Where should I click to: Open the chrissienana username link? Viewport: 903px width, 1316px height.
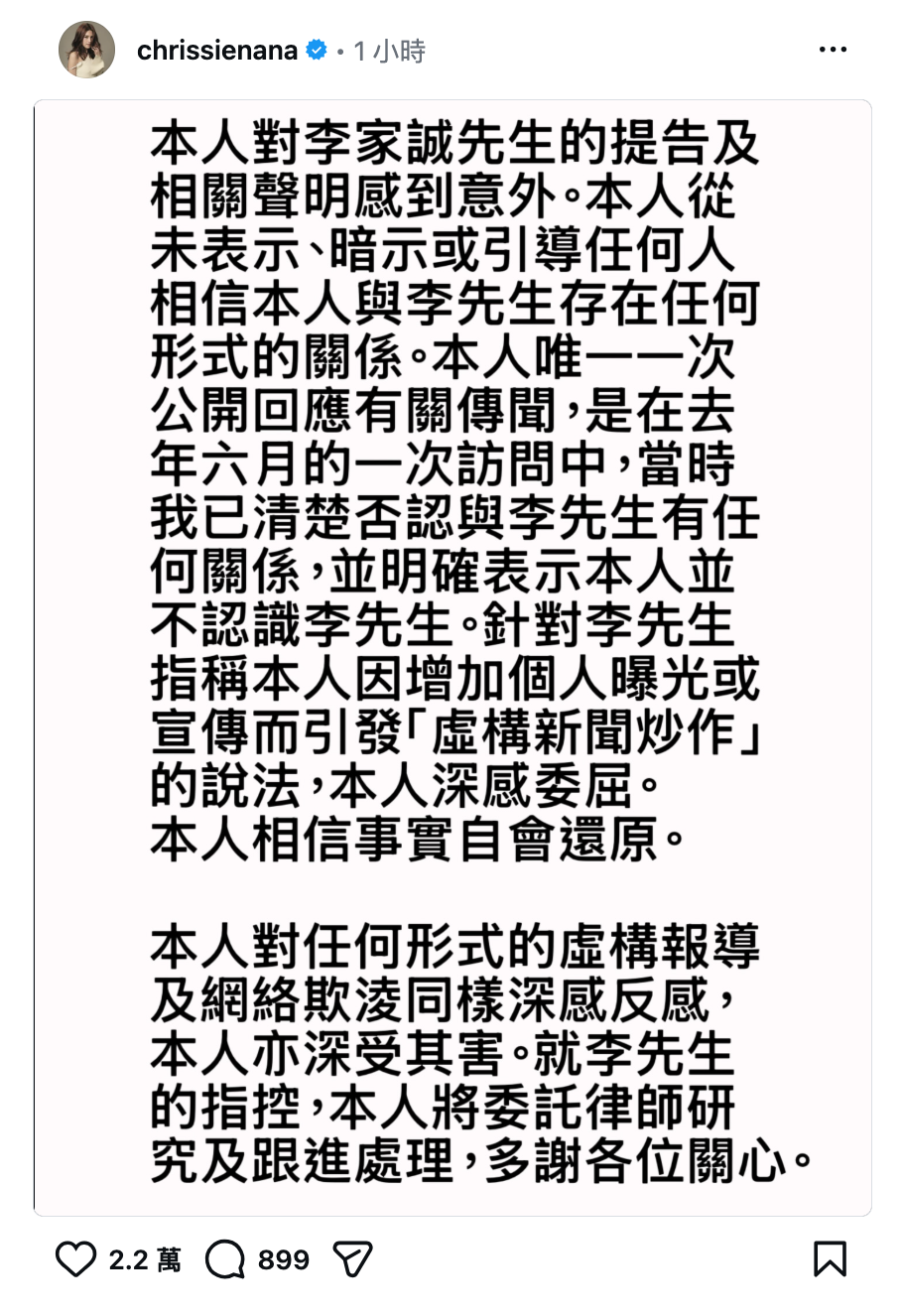point(216,51)
